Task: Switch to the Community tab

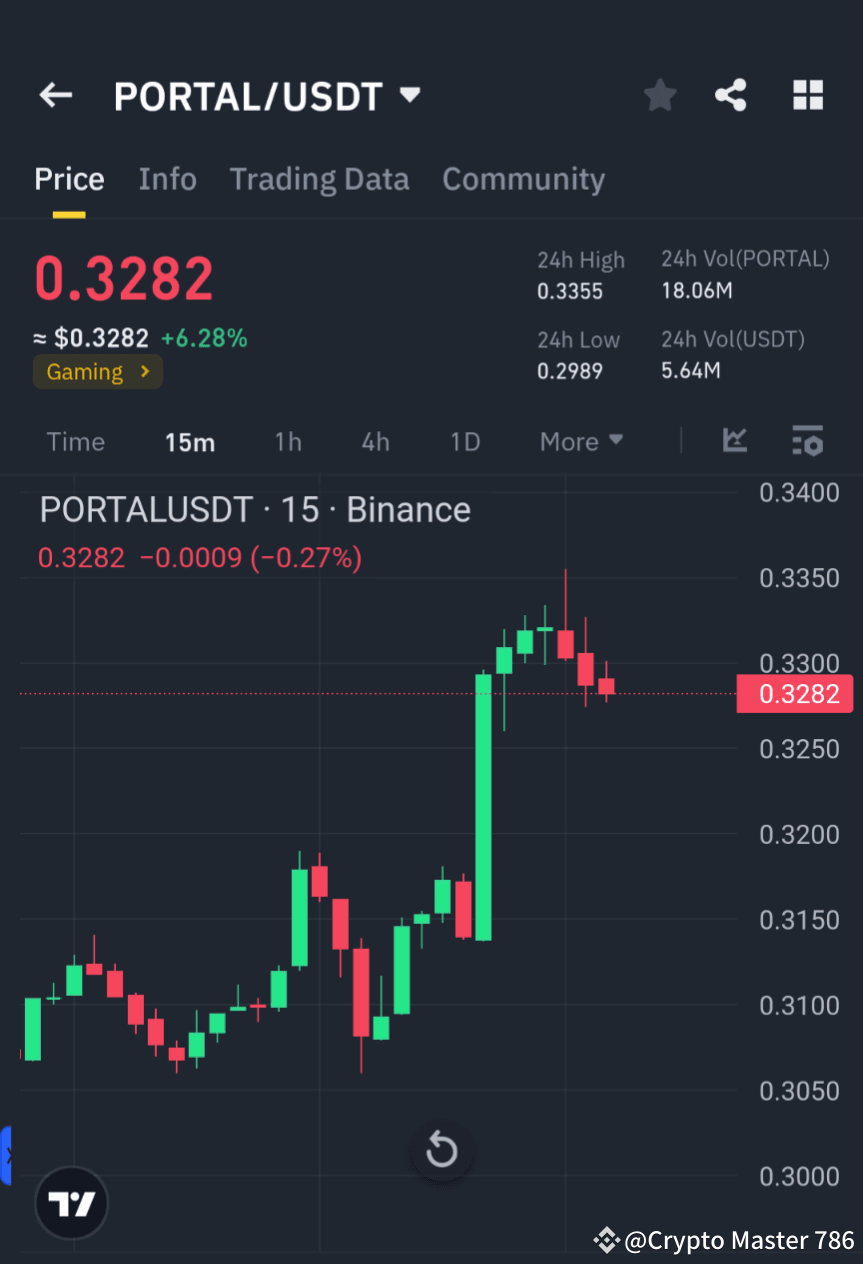Action: pos(523,179)
